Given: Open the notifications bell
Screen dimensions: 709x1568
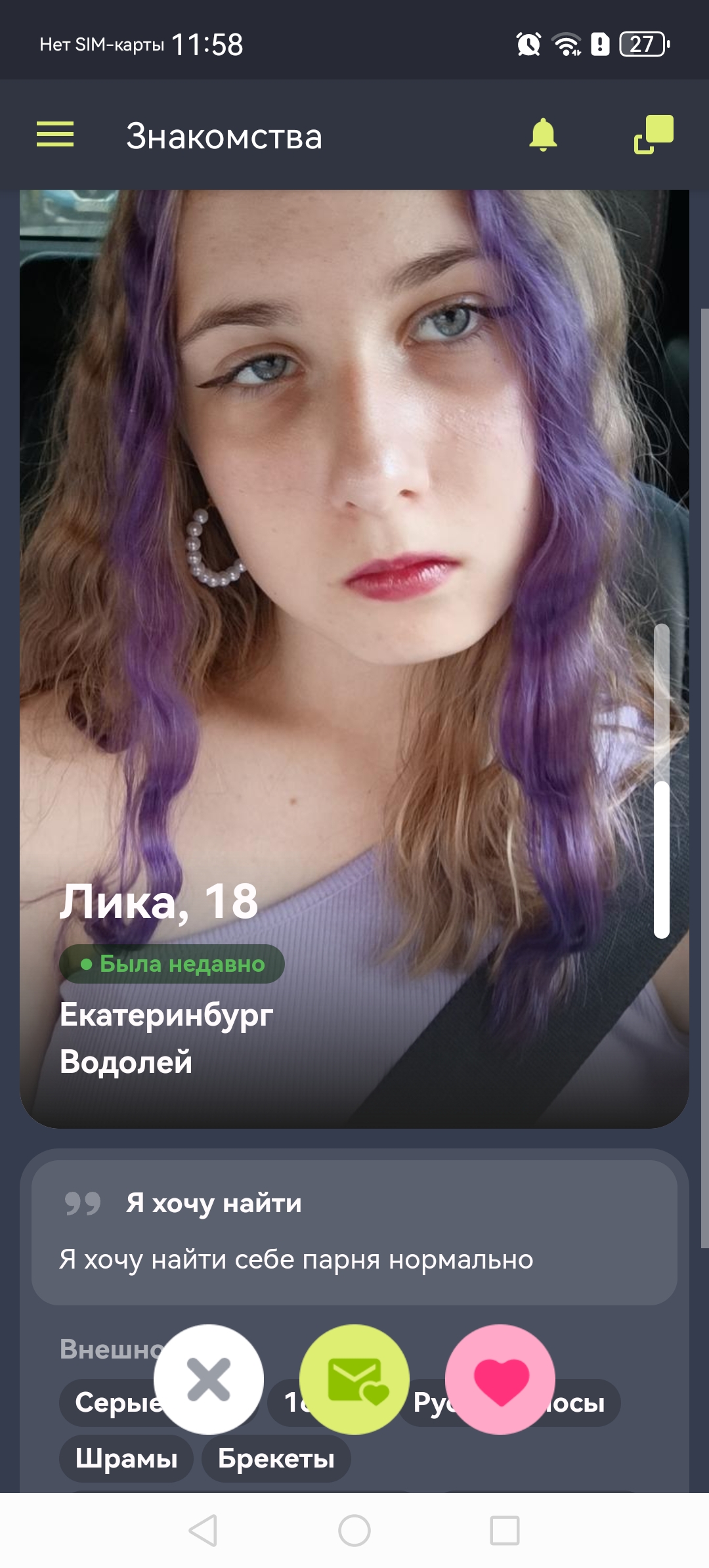Looking at the screenshot, I should (543, 135).
